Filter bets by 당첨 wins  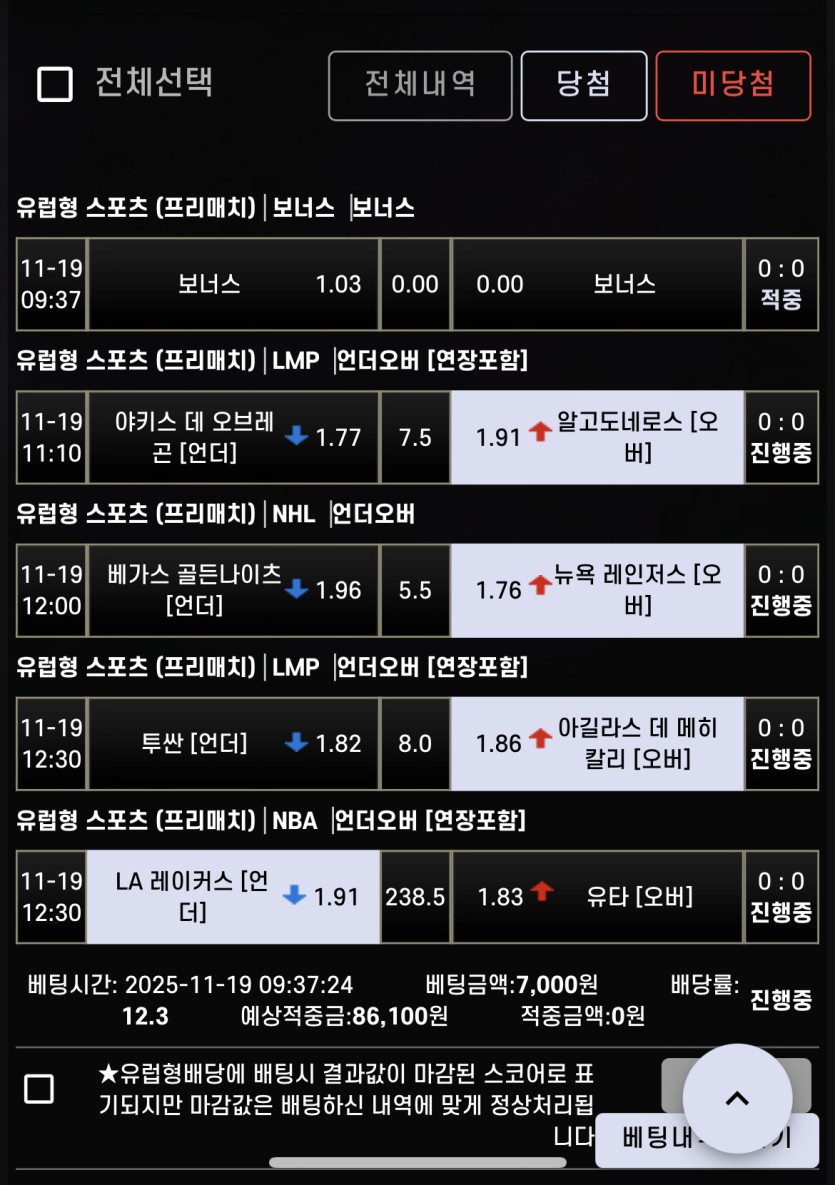(x=584, y=86)
